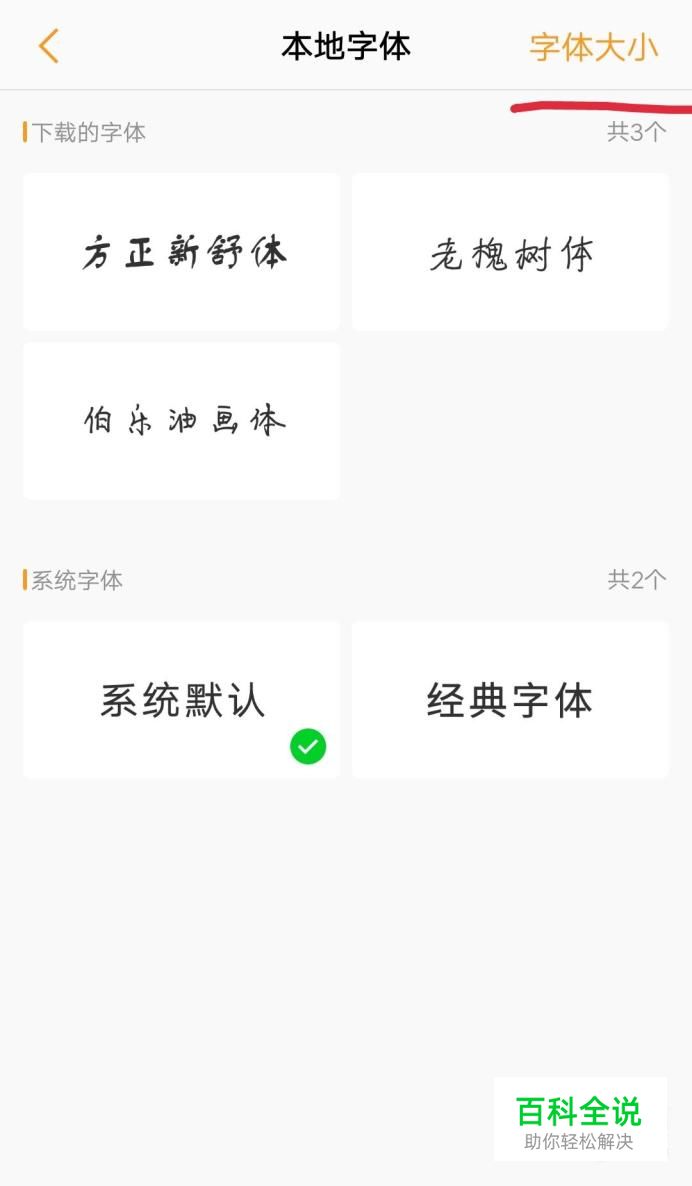
Task: Open 字体大小 font size settings
Action: coord(594,47)
